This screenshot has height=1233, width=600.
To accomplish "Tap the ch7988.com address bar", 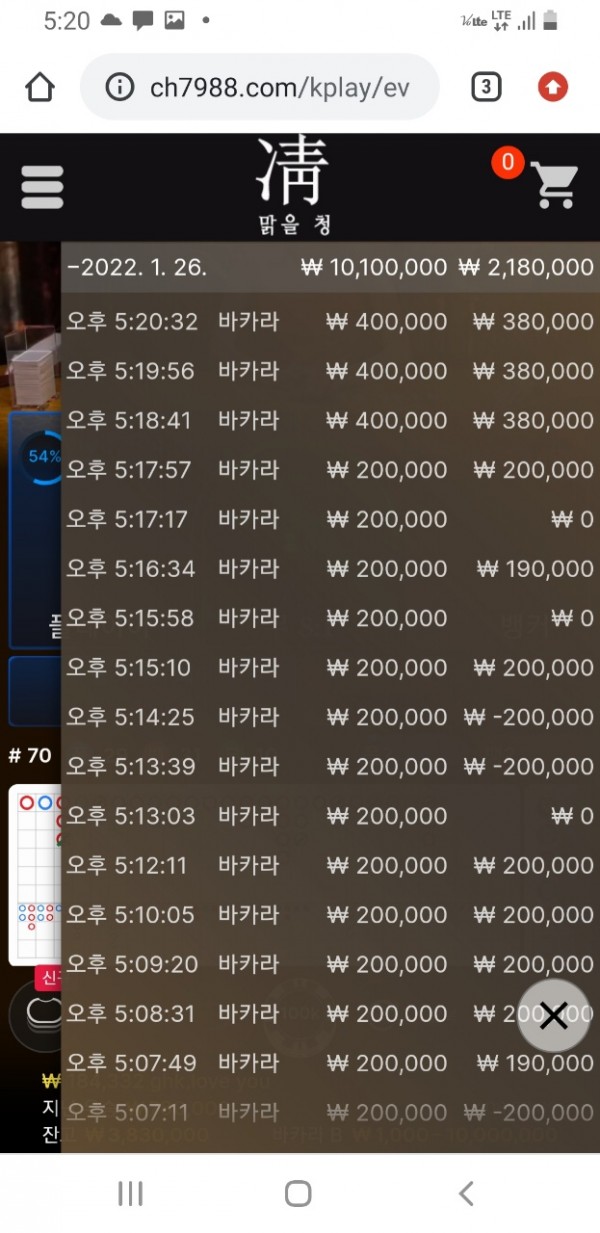I will (x=260, y=87).
